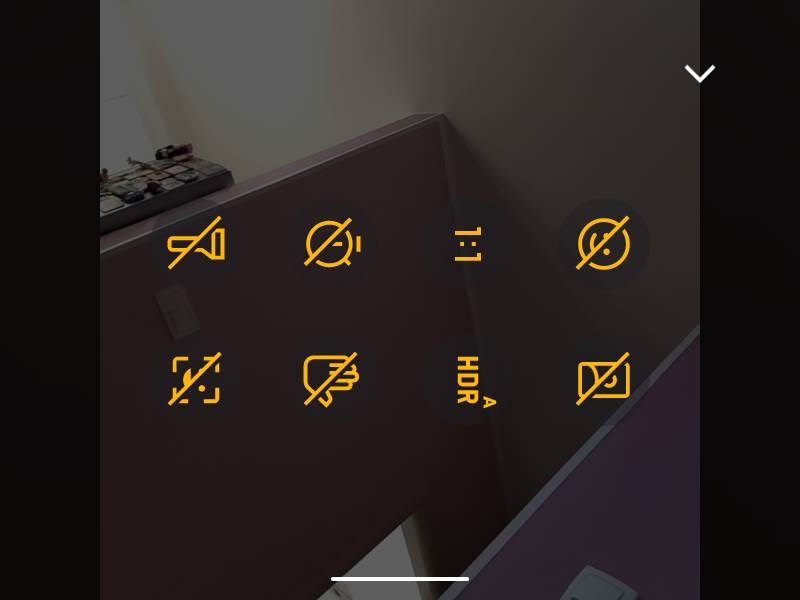Screen dimensions: 800x600
Task: Toggle the crossed-out eye frame icon
Action: pos(604,380)
